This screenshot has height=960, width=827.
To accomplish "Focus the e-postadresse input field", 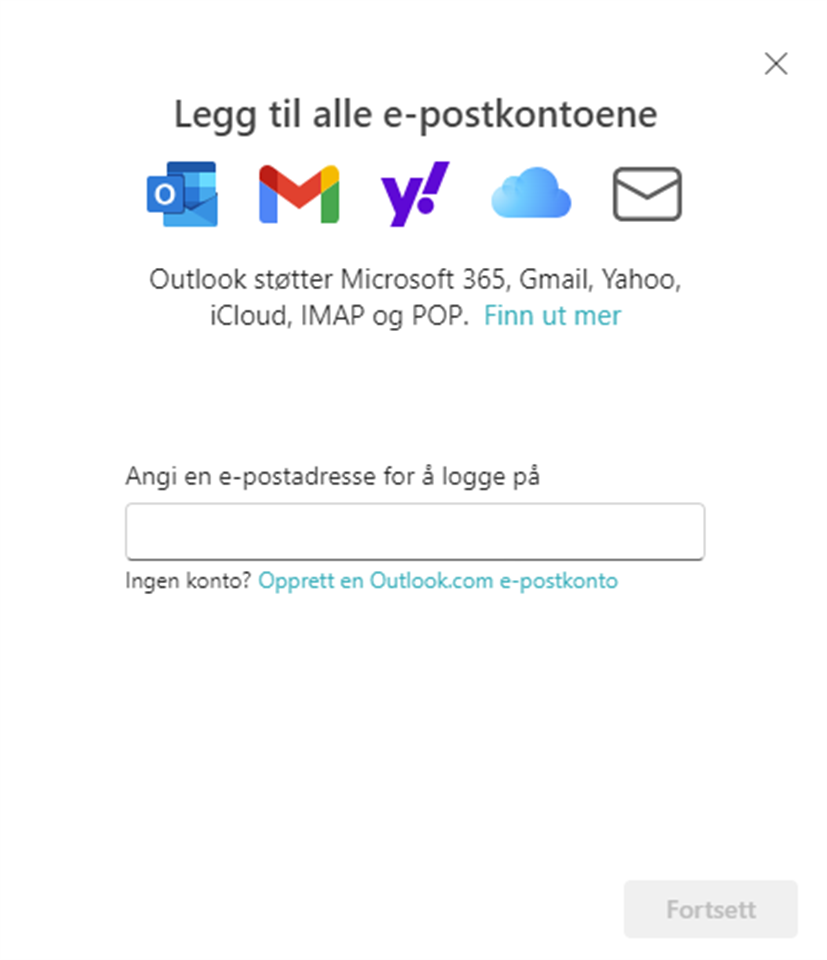I will [414, 531].
